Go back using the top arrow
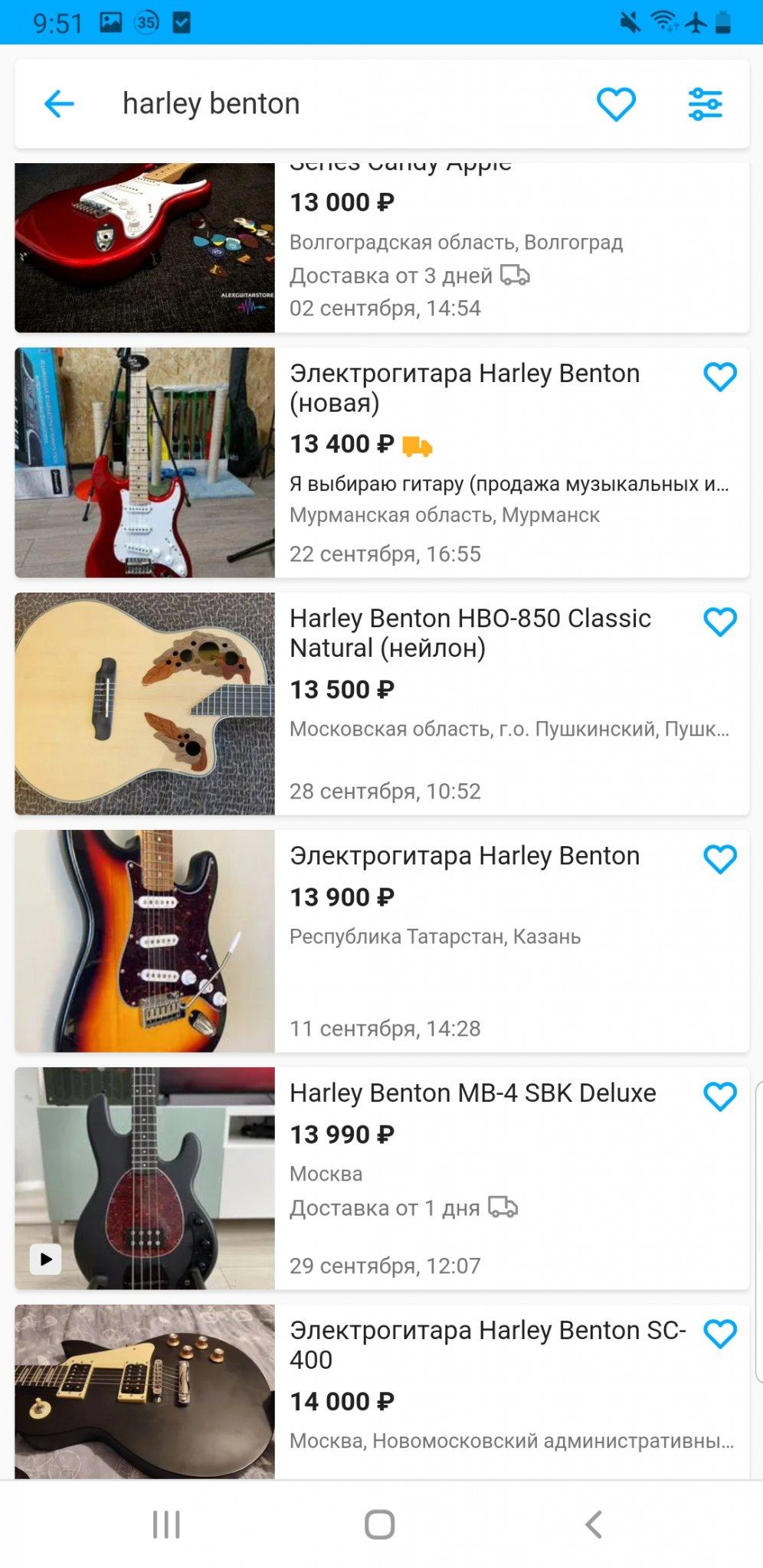This screenshot has height=1568, width=763. point(59,104)
